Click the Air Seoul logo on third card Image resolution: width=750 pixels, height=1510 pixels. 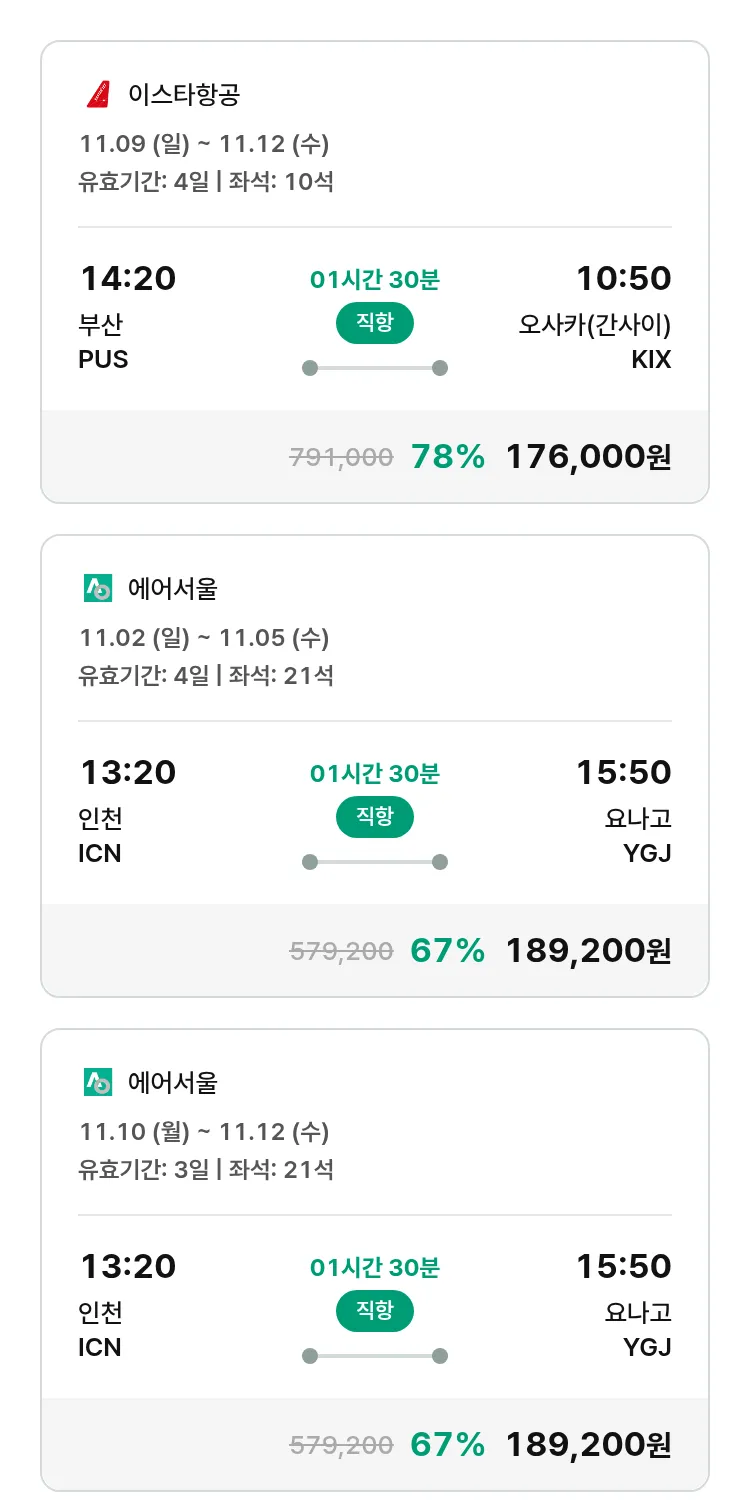point(99,1081)
